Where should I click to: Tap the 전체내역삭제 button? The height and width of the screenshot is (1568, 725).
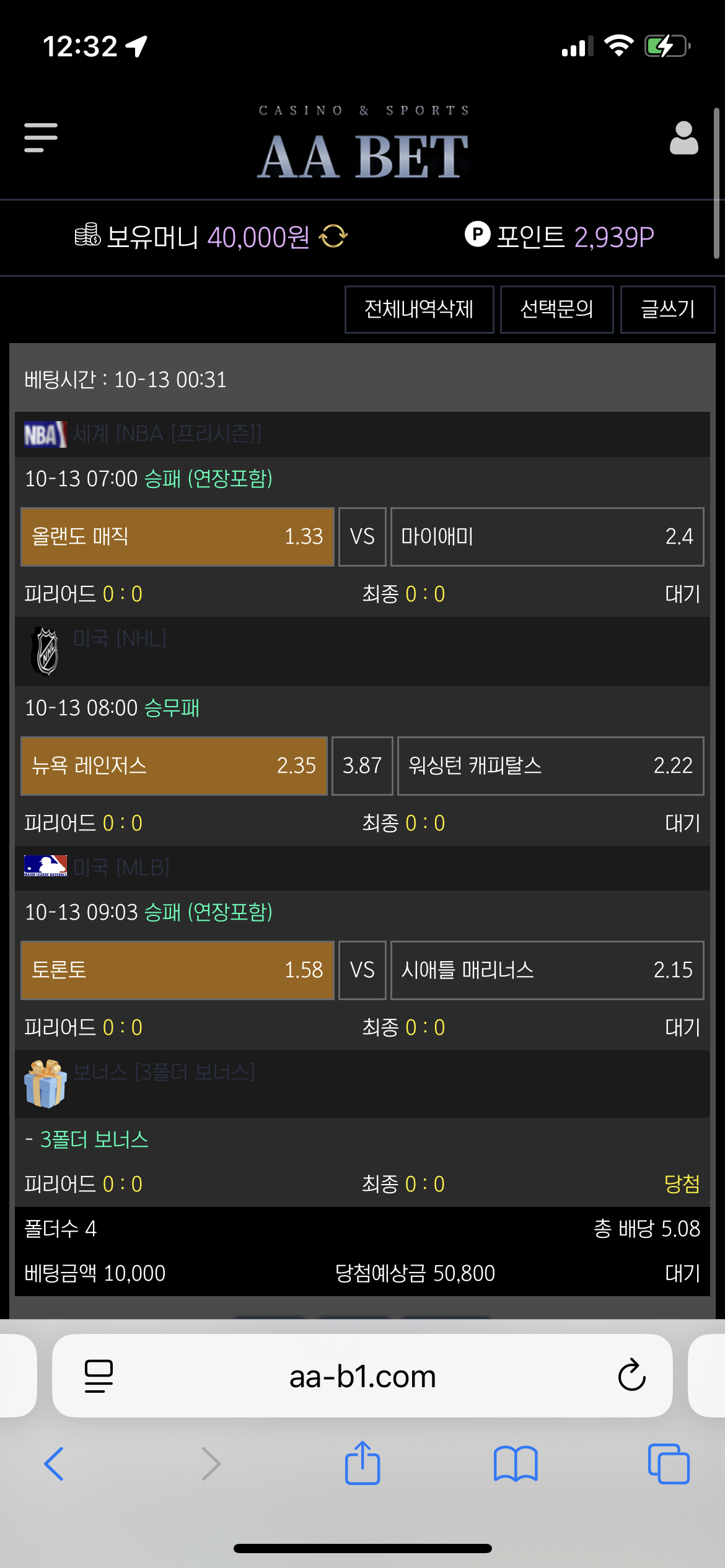click(419, 309)
